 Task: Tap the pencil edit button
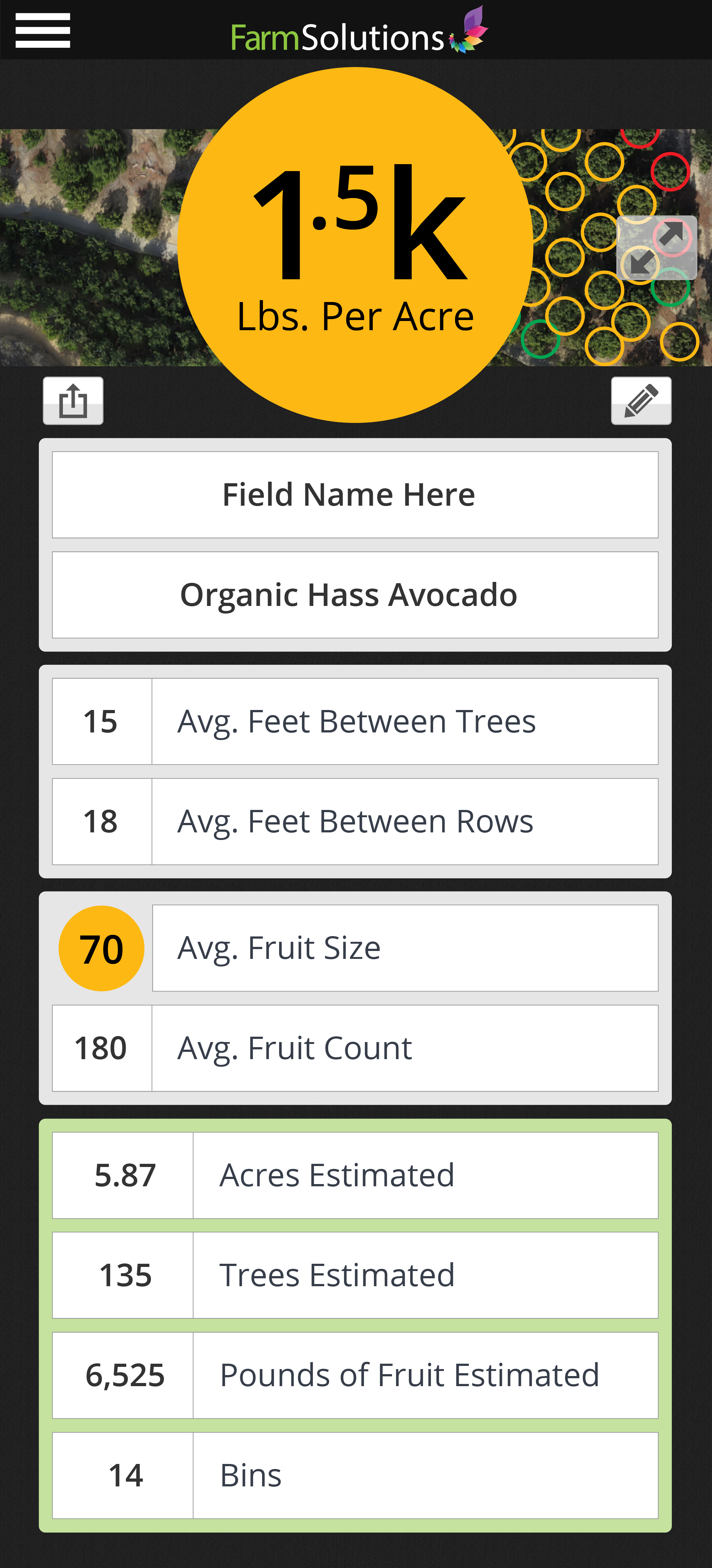click(x=641, y=400)
